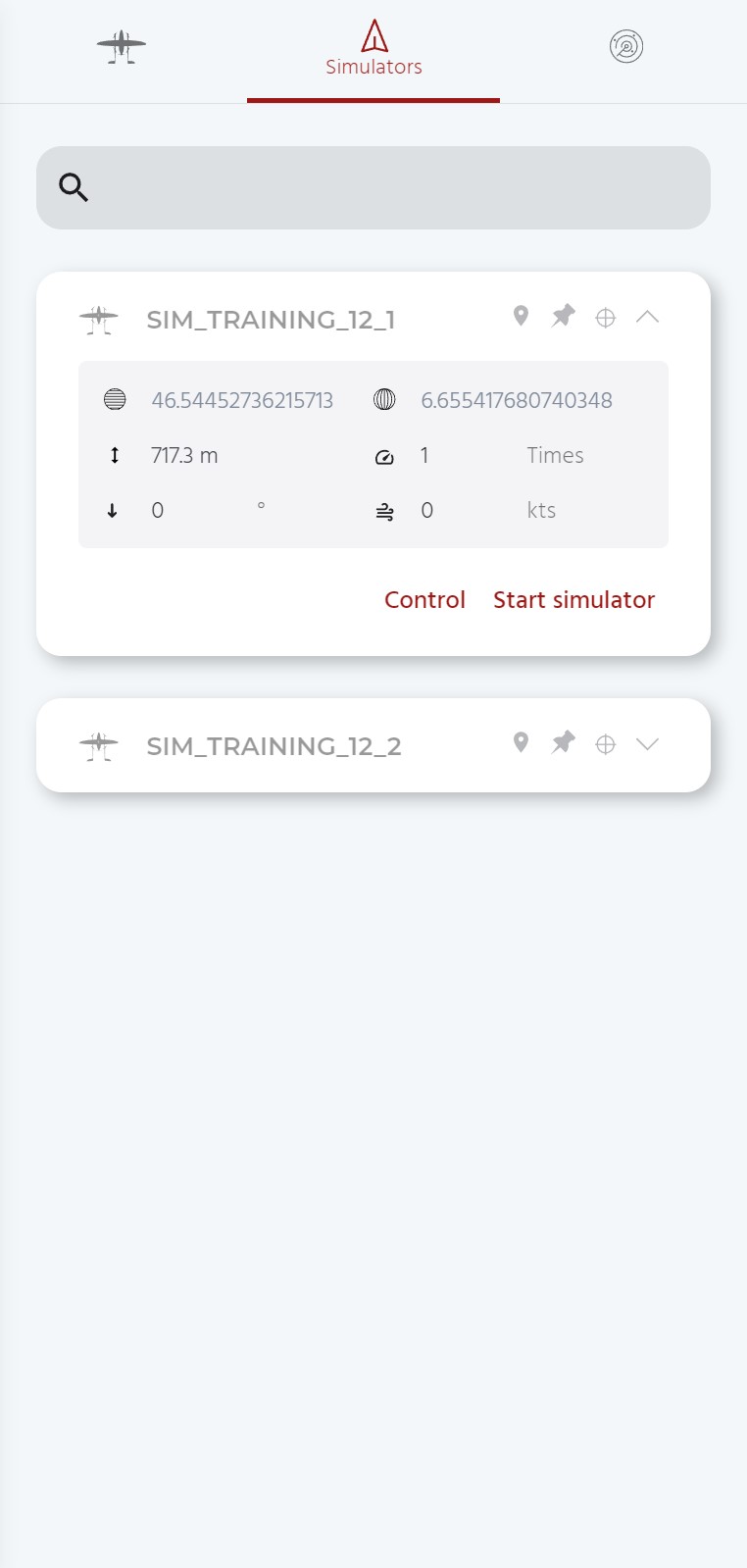The height and width of the screenshot is (1568, 747).
Task: Center map on SIM_TRAINING_12_1 crosshair
Action: click(x=606, y=318)
